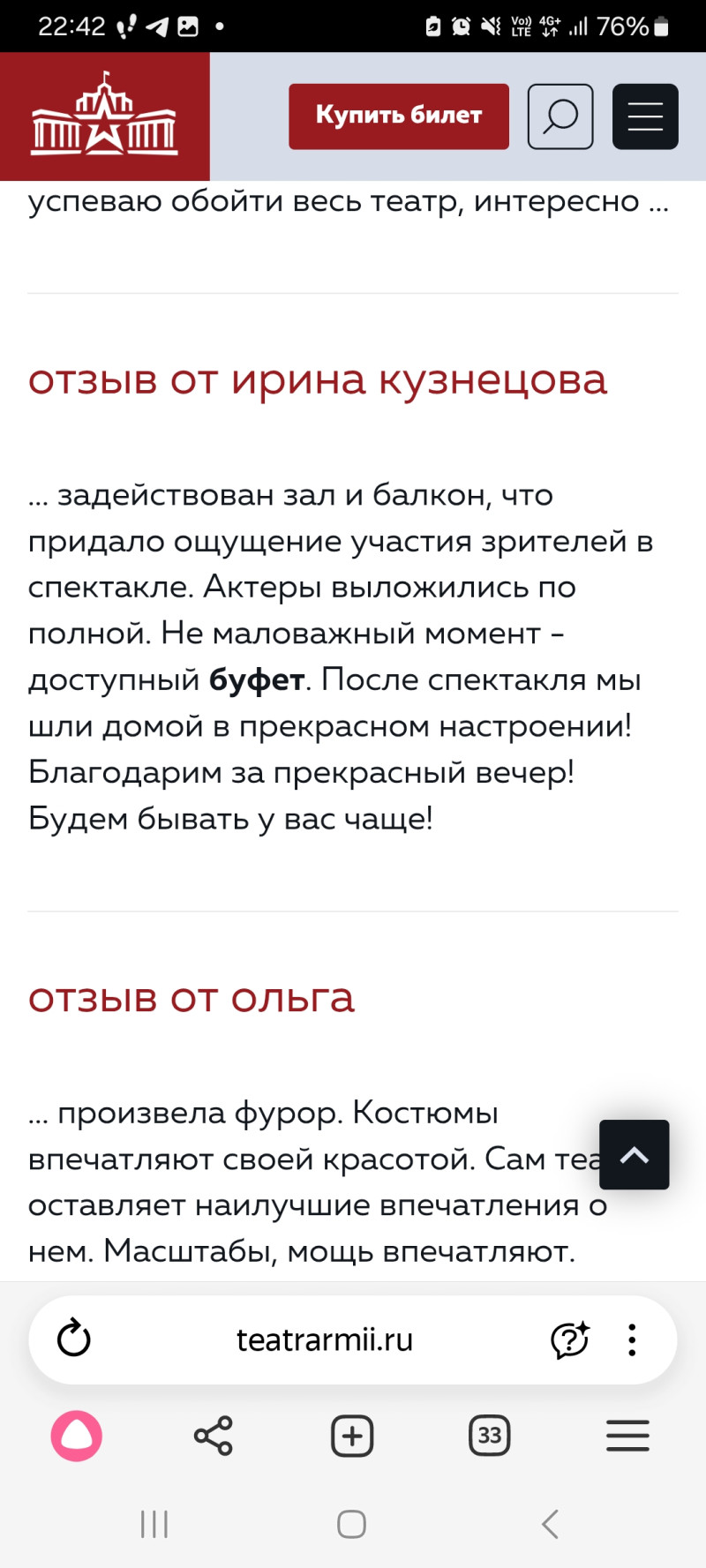Jump back to top with arrow button

(x=634, y=1154)
